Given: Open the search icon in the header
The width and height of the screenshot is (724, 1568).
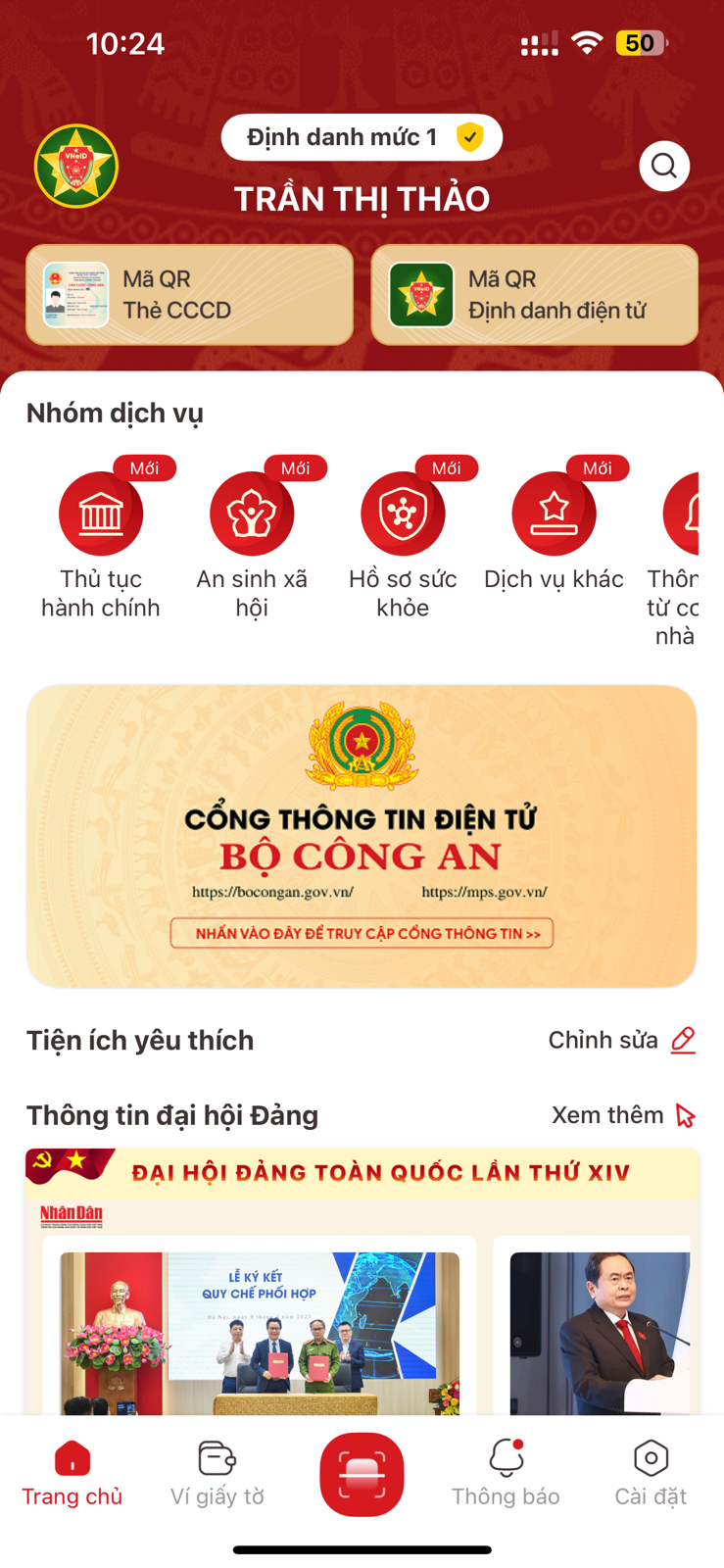Looking at the screenshot, I should pos(664,167).
